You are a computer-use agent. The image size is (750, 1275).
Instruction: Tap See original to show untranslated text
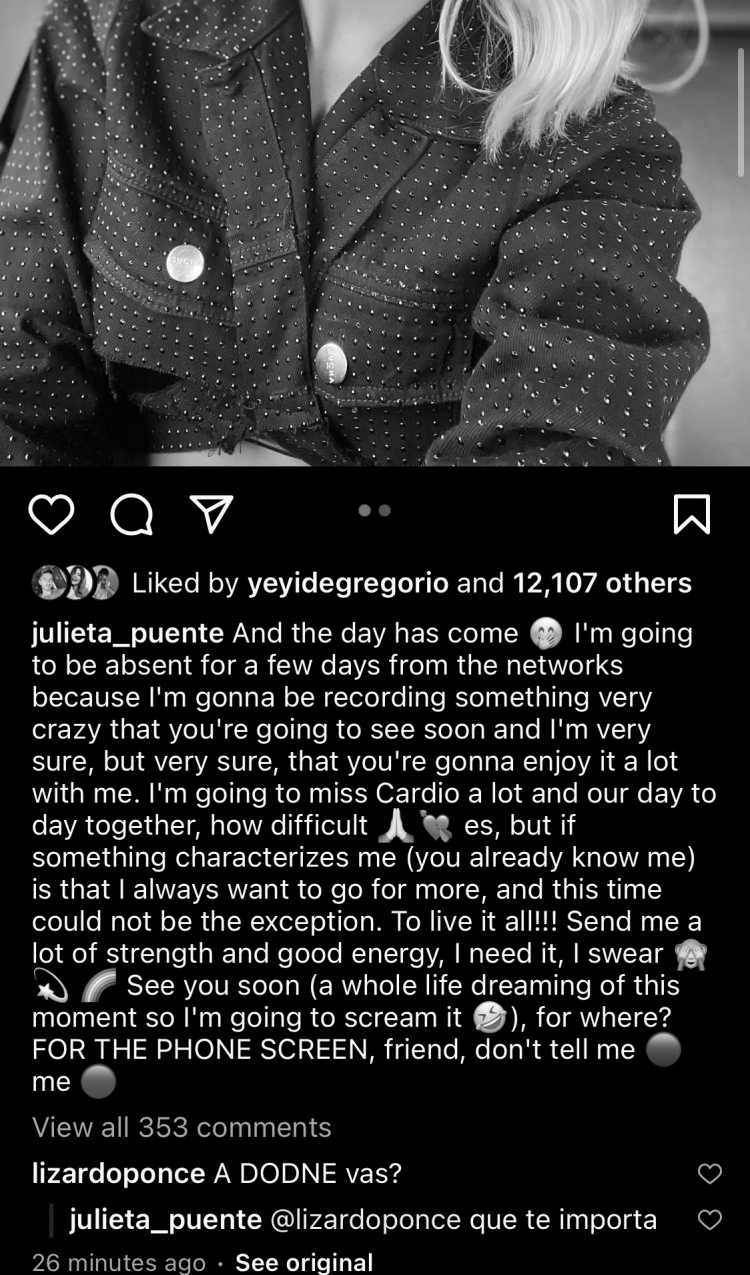click(304, 1263)
